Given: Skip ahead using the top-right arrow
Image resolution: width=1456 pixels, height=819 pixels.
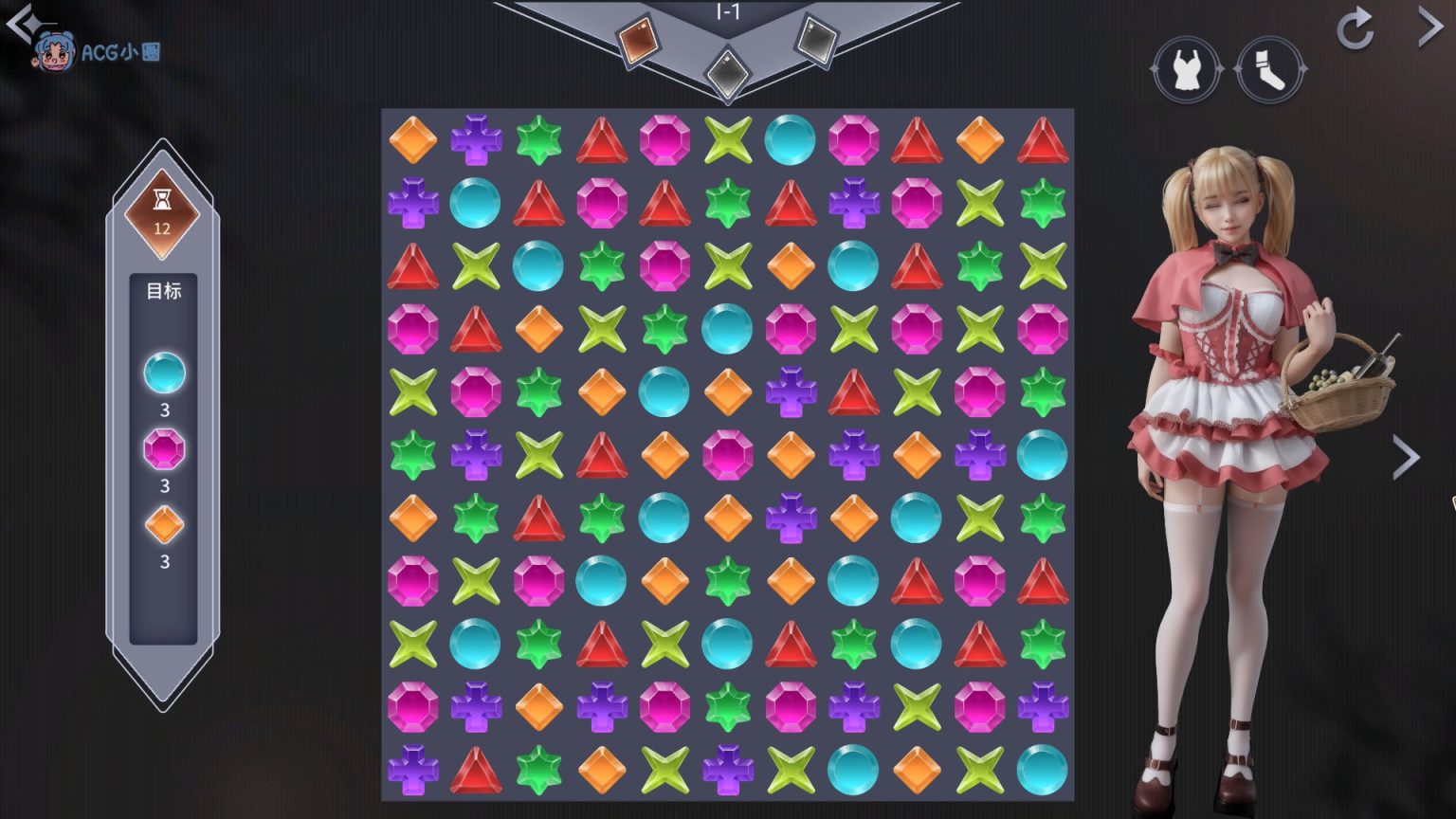Looking at the screenshot, I should 1429,27.
